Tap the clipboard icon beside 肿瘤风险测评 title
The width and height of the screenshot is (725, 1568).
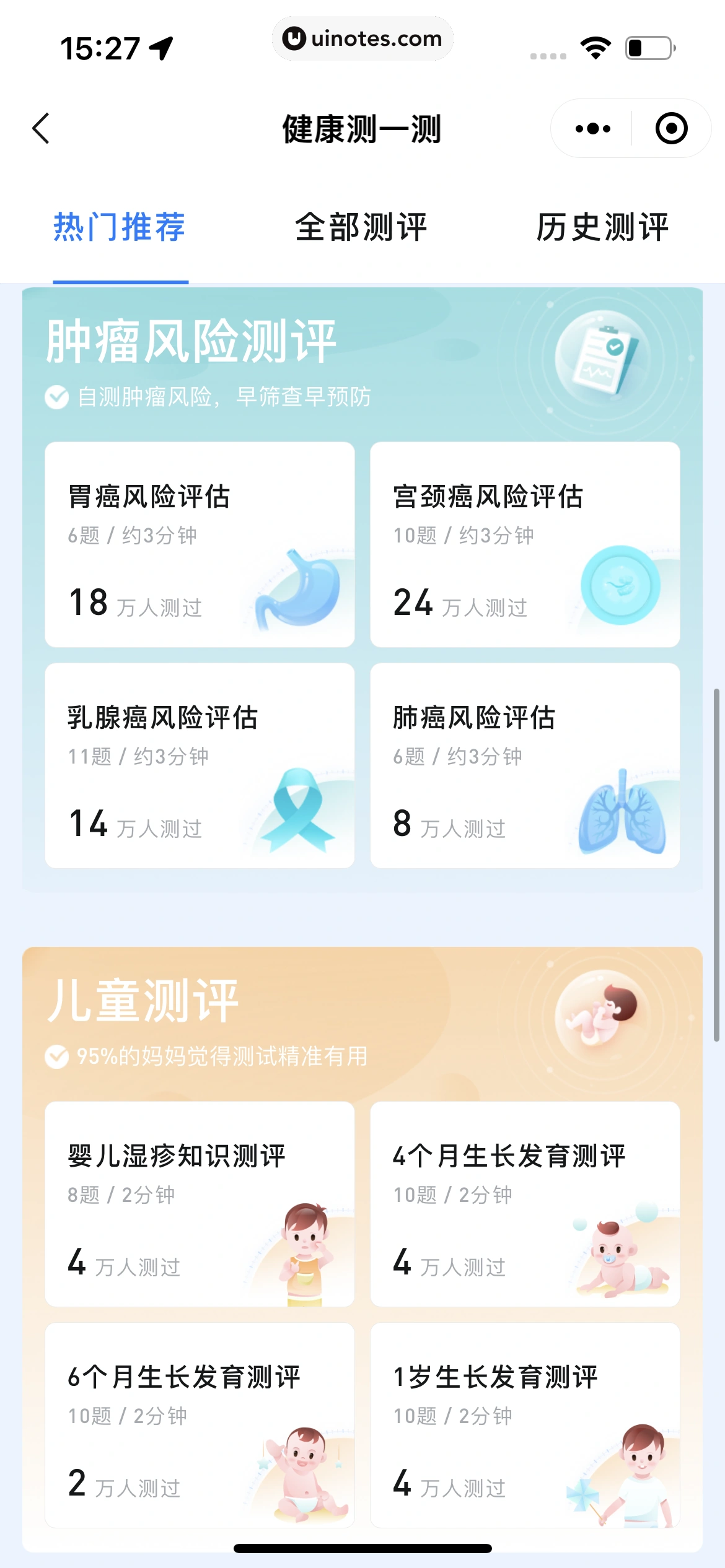[604, 359]
